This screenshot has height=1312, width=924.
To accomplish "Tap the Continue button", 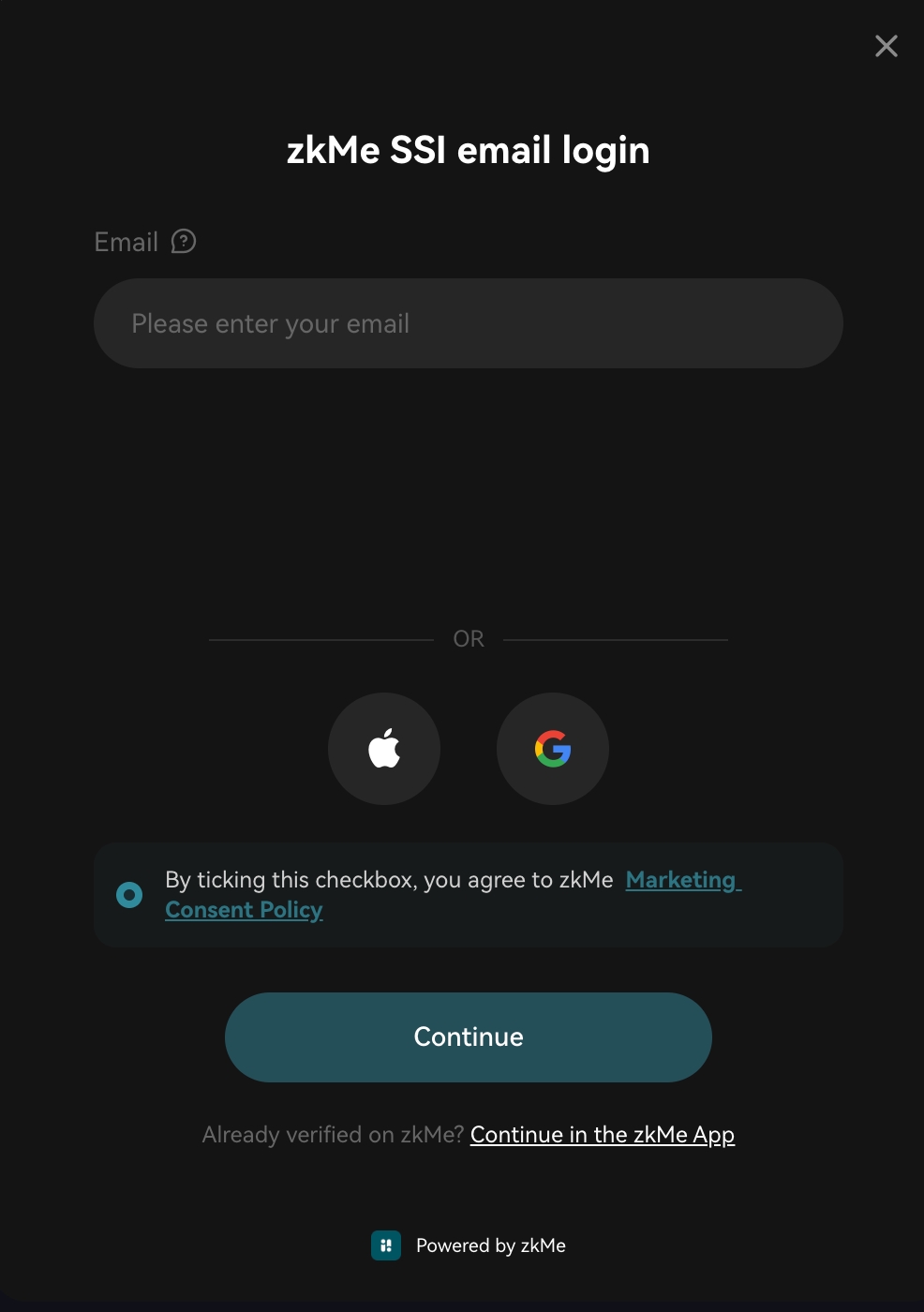I will tap(468, 1036).
